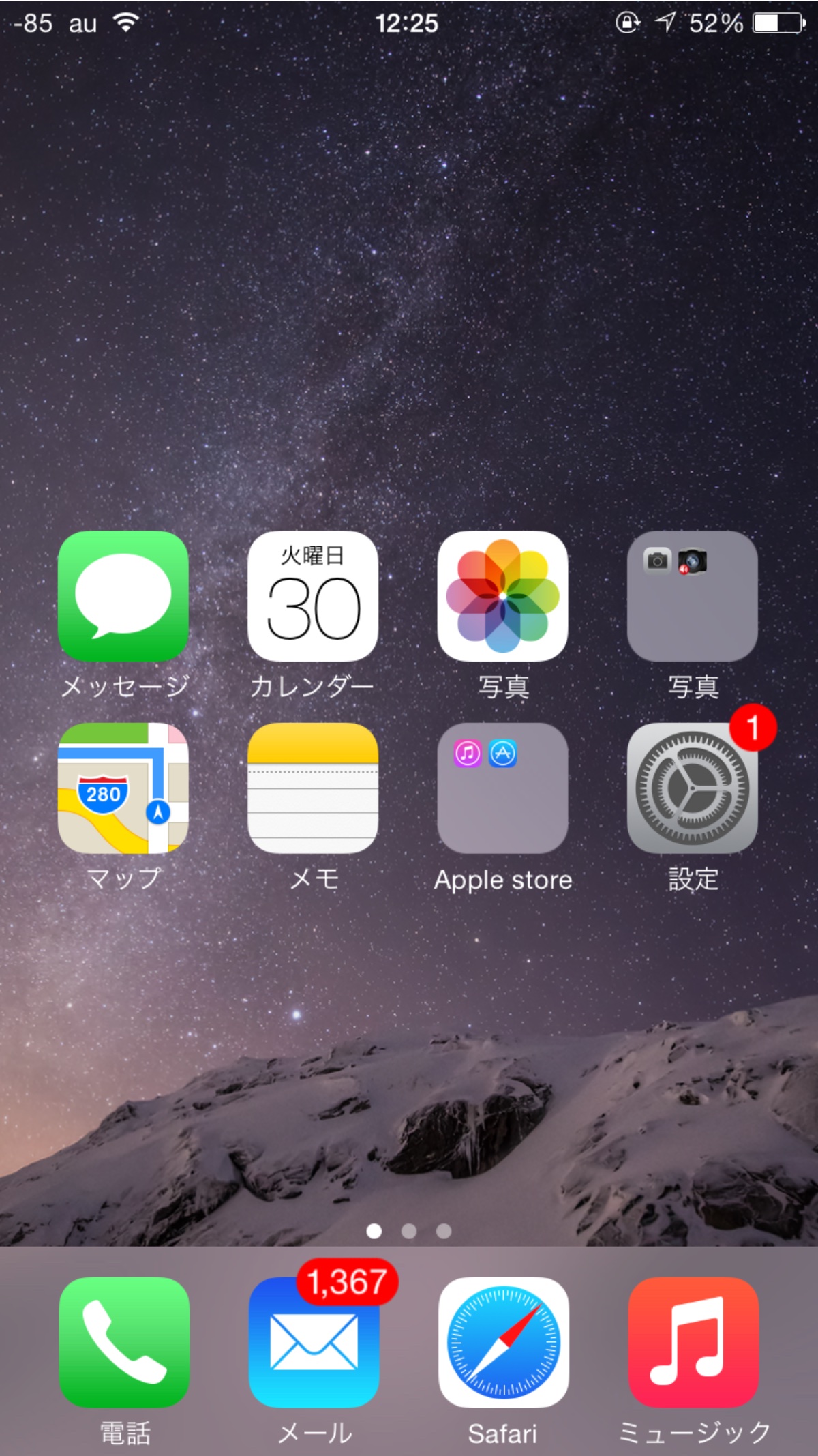Launch the マップ app
818x1456 pixels.
tap(123, 788)
